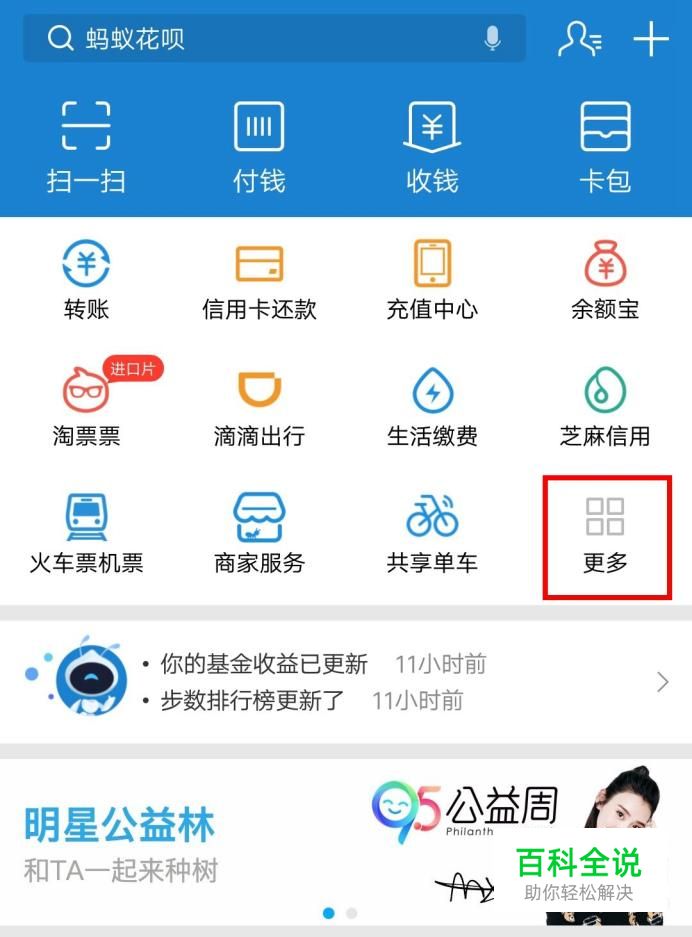692x937 pixels.
Task: Open 转账 transfer
Action: (86, 280)
